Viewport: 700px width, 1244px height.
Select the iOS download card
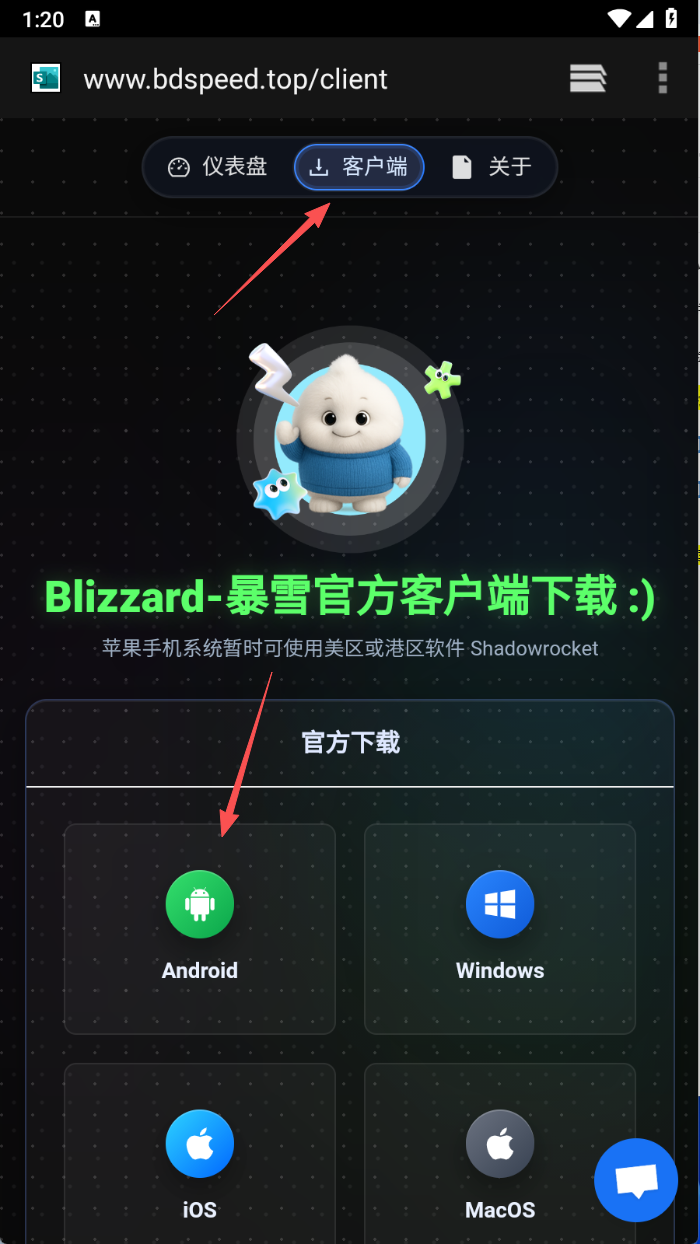click(200, 1160)
